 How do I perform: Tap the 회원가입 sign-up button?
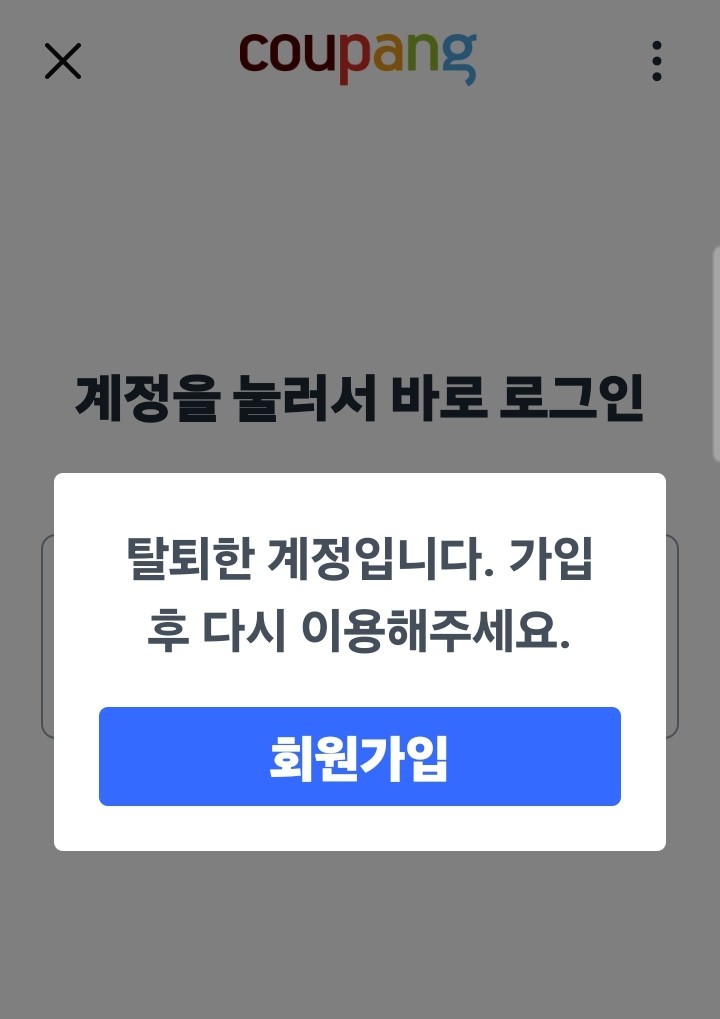(x=359, y=756)
